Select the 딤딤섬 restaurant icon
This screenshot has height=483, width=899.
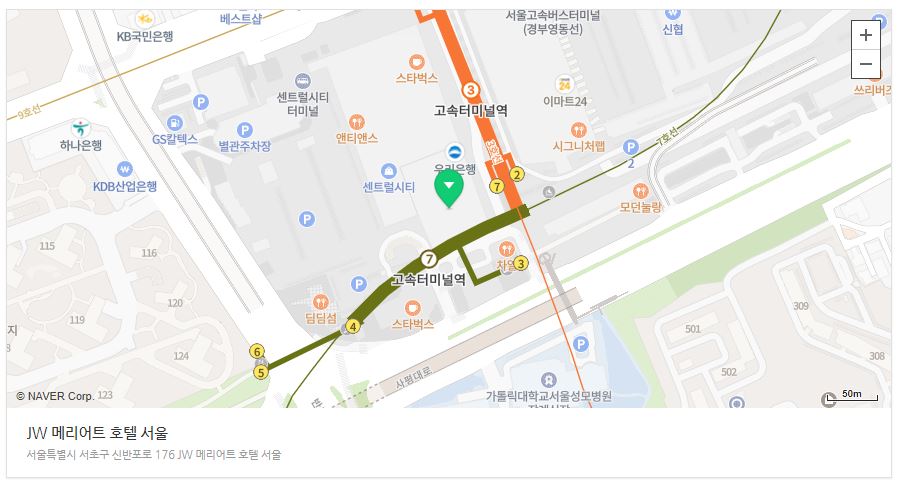322,300
